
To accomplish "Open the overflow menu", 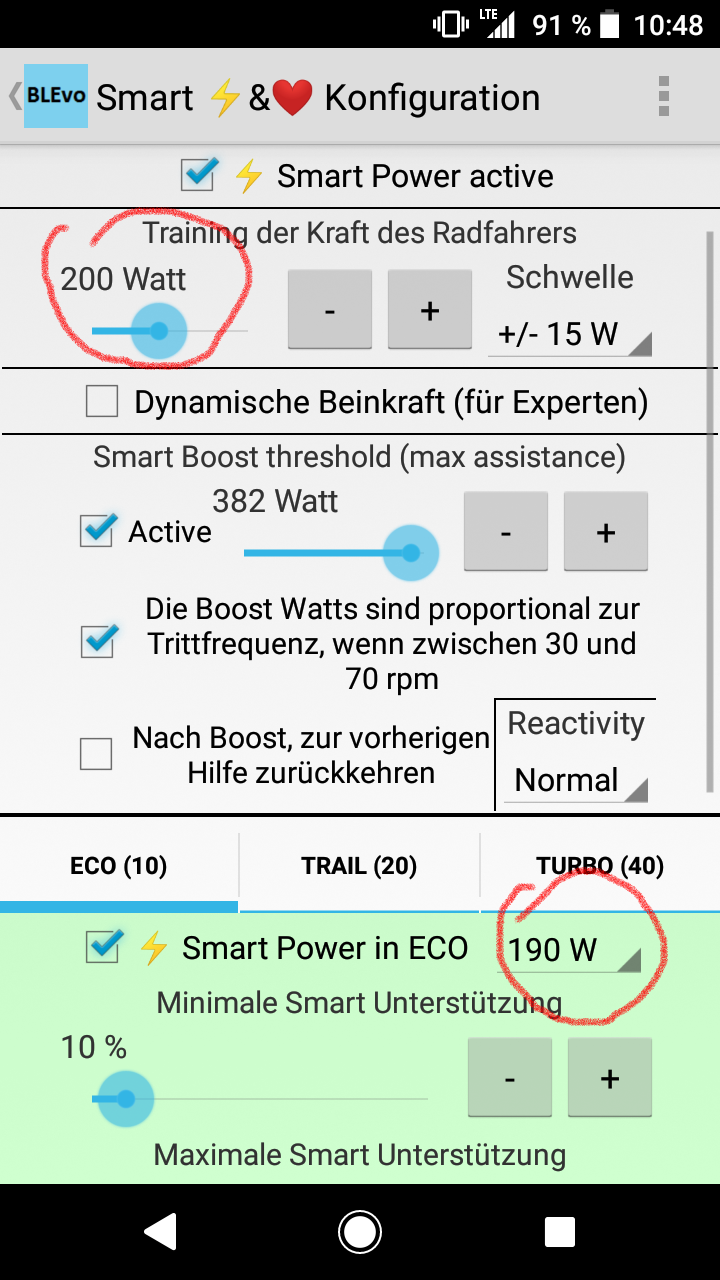I will pos(663,97).
